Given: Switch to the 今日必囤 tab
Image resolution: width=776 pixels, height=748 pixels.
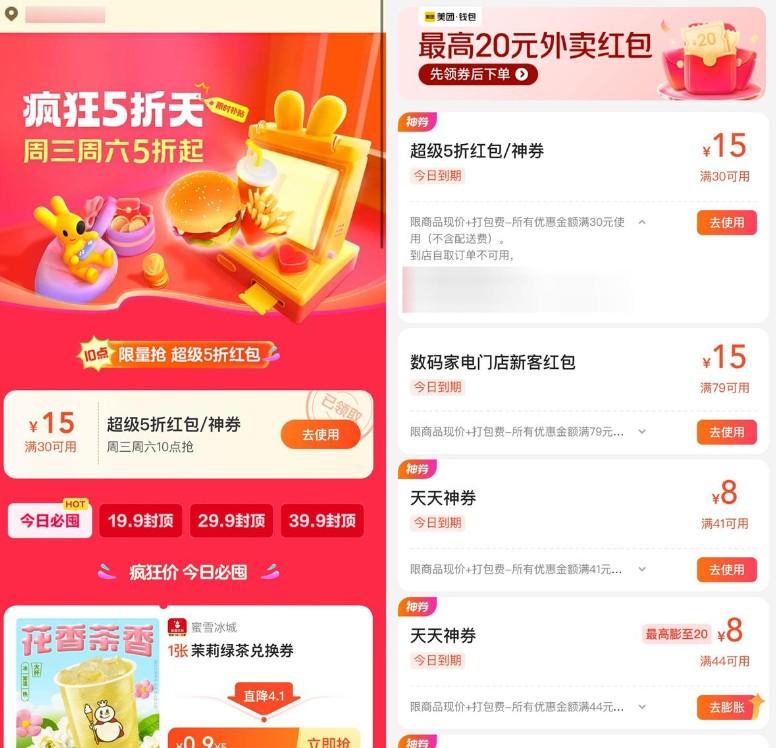Looking at the screenshot, I should (x=50, y=521).
